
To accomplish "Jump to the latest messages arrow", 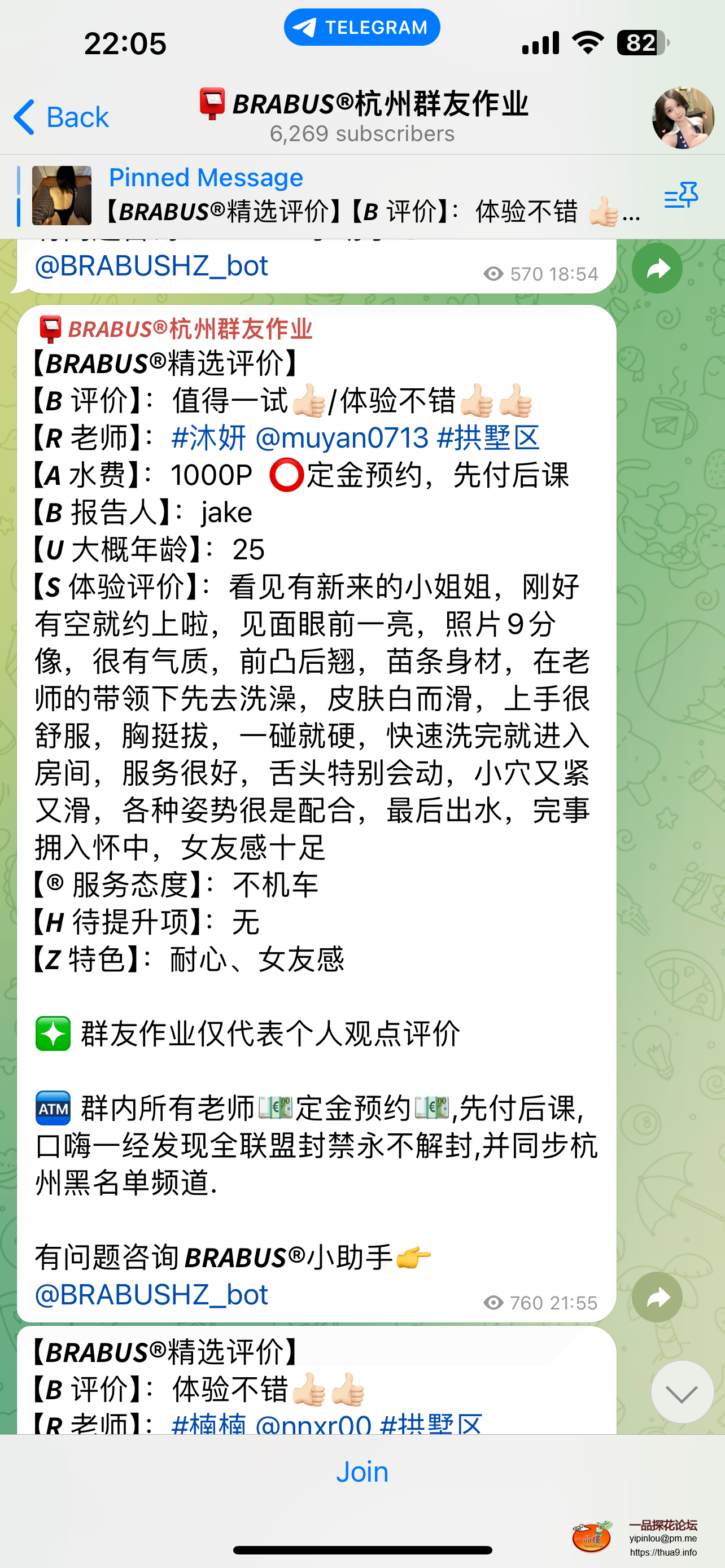I will point(681,1392).
